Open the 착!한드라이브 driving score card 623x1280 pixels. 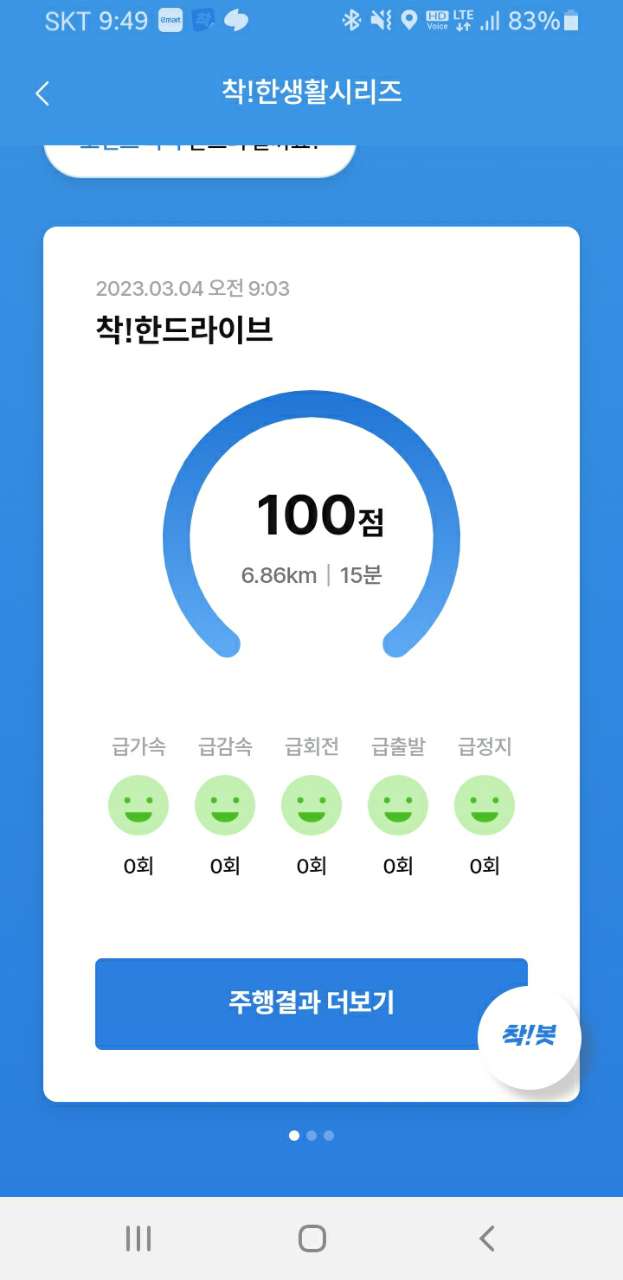tap(311, 520)
